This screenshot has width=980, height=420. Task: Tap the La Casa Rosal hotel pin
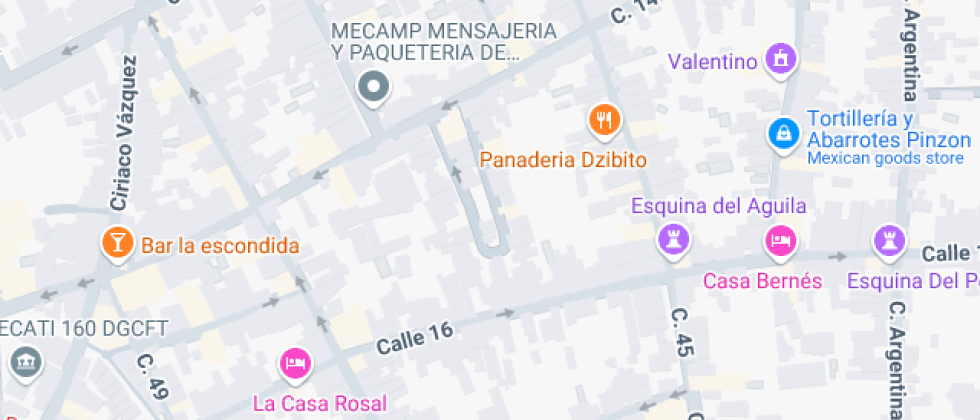pyautogui.click(x=295, y=364)
